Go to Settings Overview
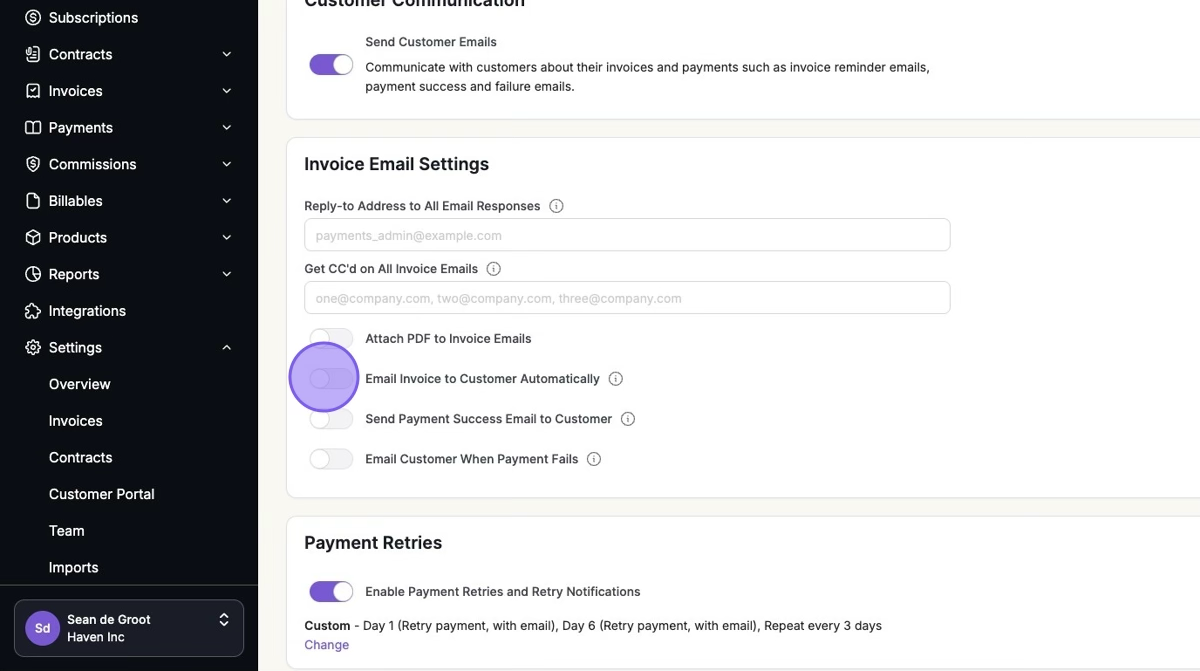The width and height of the screenshot is (1200, 671). point(80,384)
